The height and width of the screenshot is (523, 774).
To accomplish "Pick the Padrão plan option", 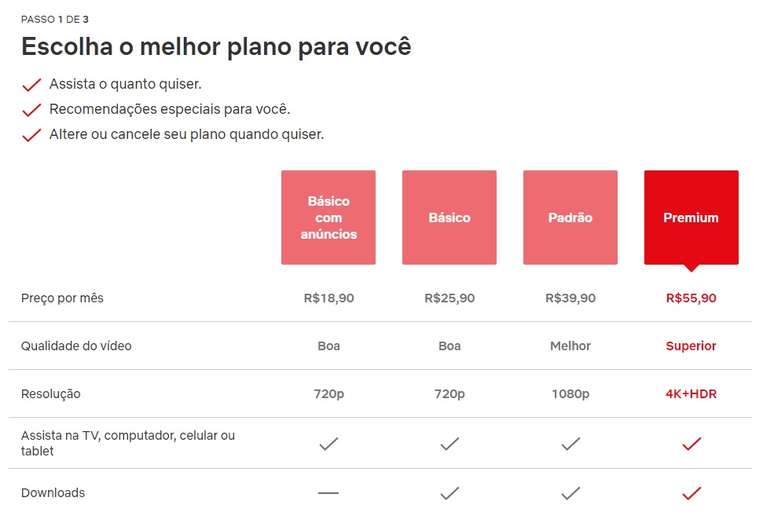I will (x=570, y=217).
